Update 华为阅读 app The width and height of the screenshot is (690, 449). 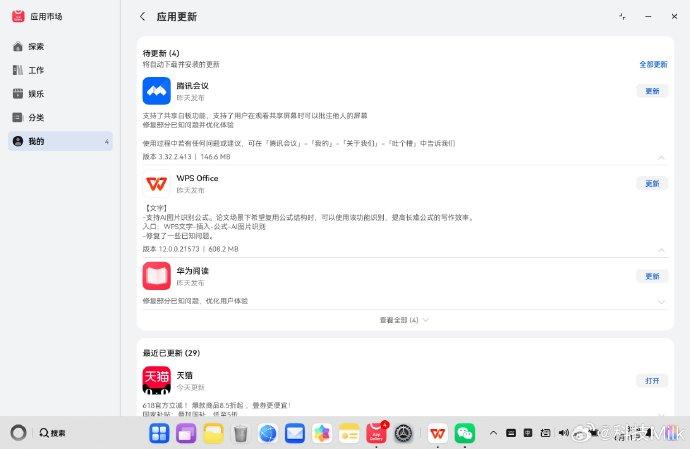point(652,276)
